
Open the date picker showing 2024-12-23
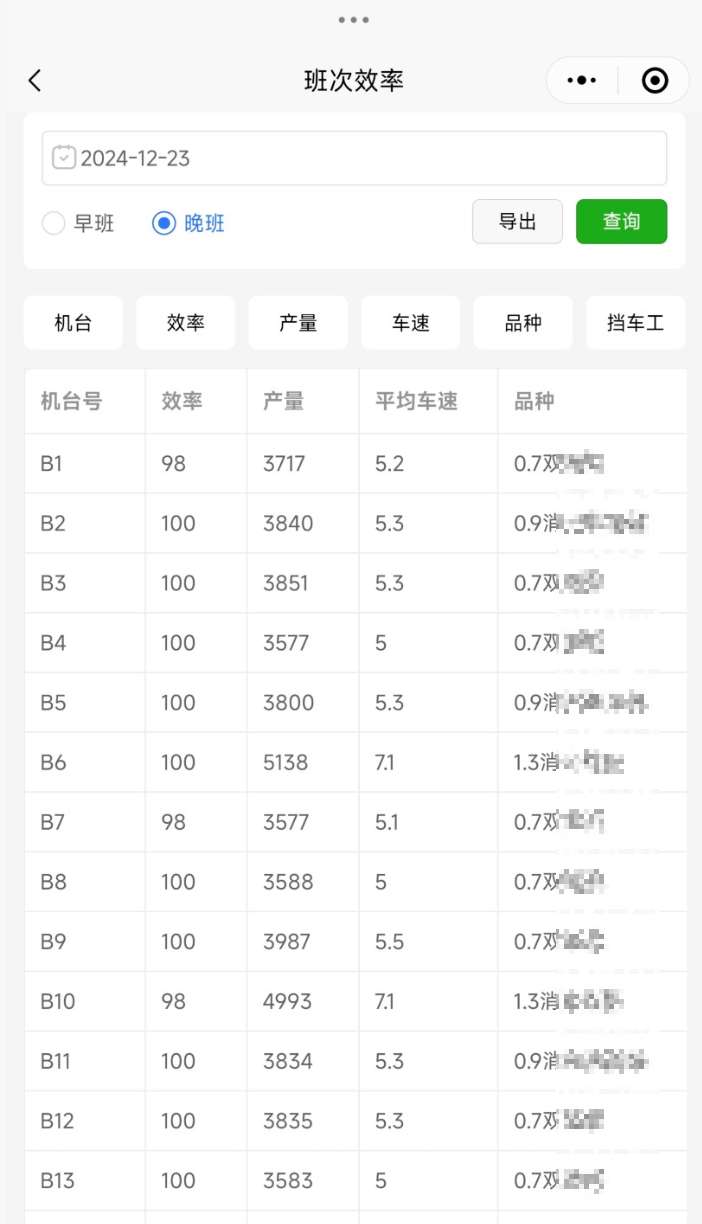(354, 158)
